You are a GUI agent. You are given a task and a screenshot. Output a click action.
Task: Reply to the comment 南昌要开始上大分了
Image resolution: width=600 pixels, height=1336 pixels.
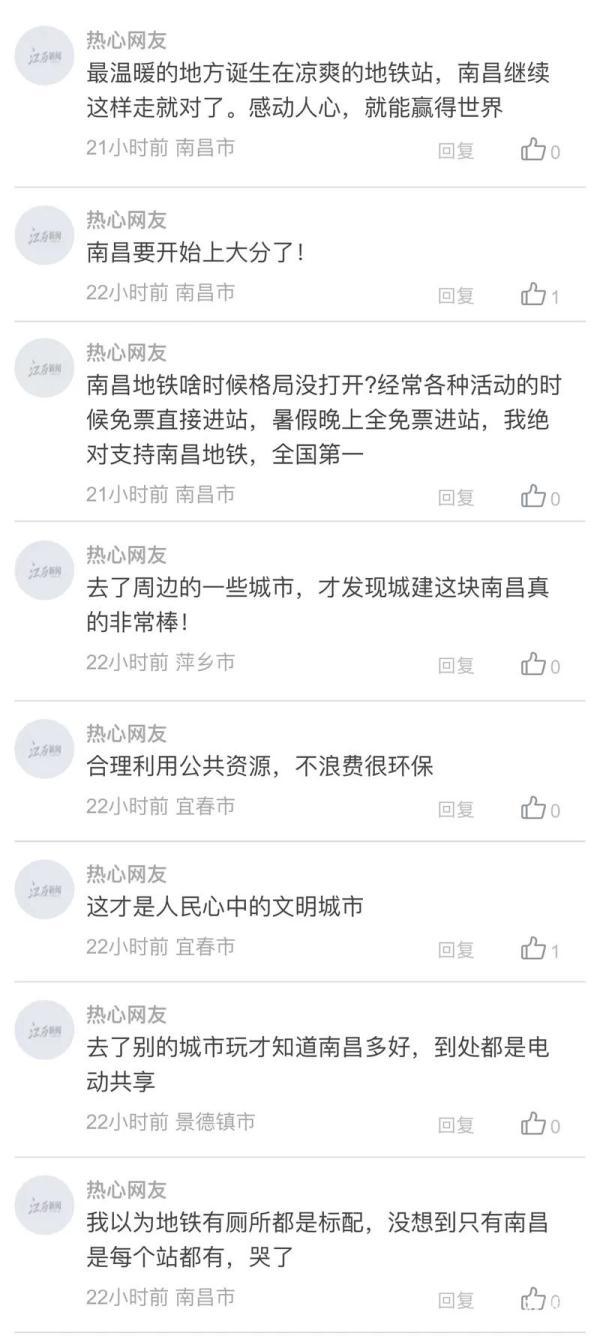click(456, 295)
